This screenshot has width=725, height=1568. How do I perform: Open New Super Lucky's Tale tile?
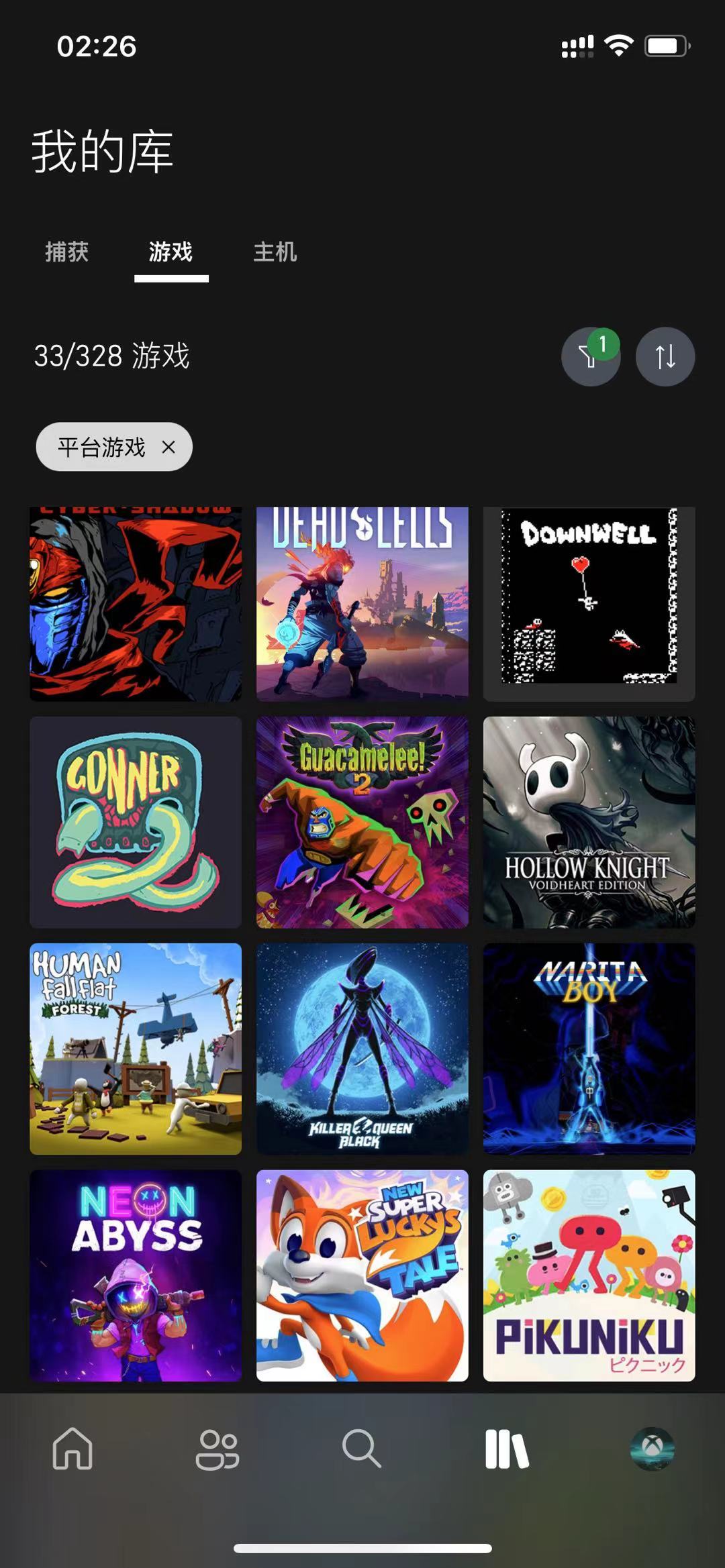[362, 1275]
